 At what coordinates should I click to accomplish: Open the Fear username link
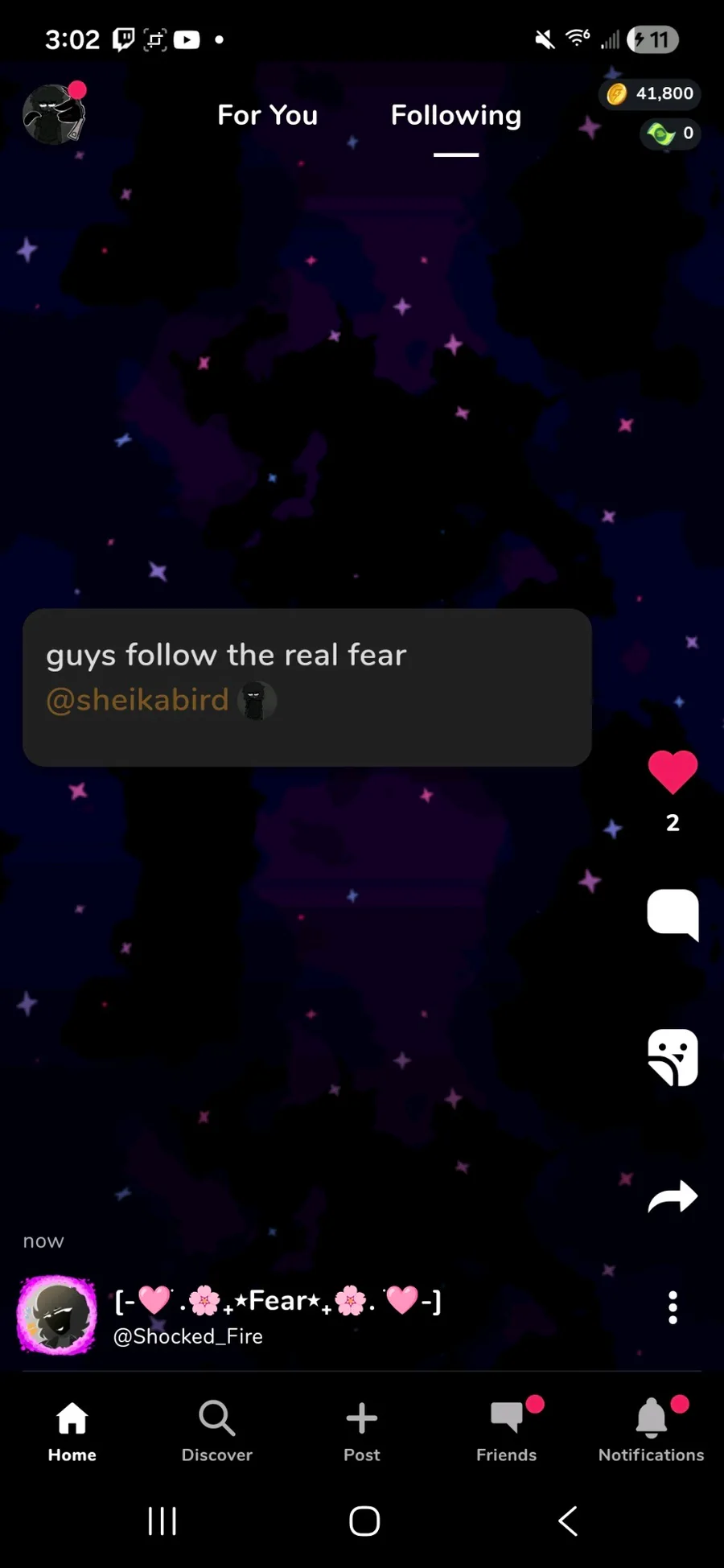[x=278, y=1299]
